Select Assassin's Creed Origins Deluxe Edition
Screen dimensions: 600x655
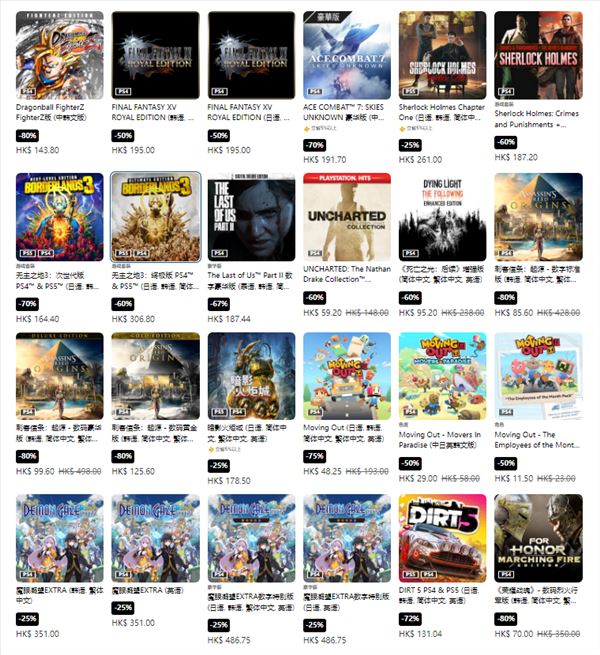pyautogui.click(x=60, y=377)
